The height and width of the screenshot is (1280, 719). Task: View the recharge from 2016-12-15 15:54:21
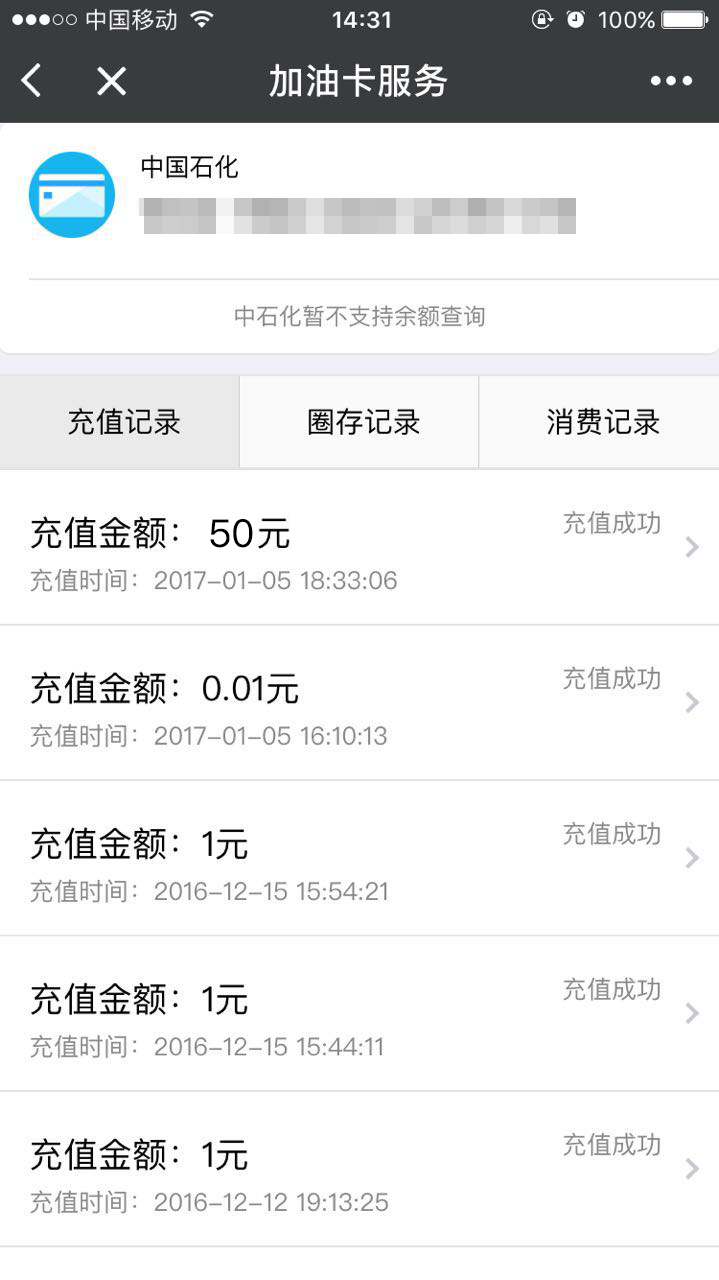click(x=359, y=858)
